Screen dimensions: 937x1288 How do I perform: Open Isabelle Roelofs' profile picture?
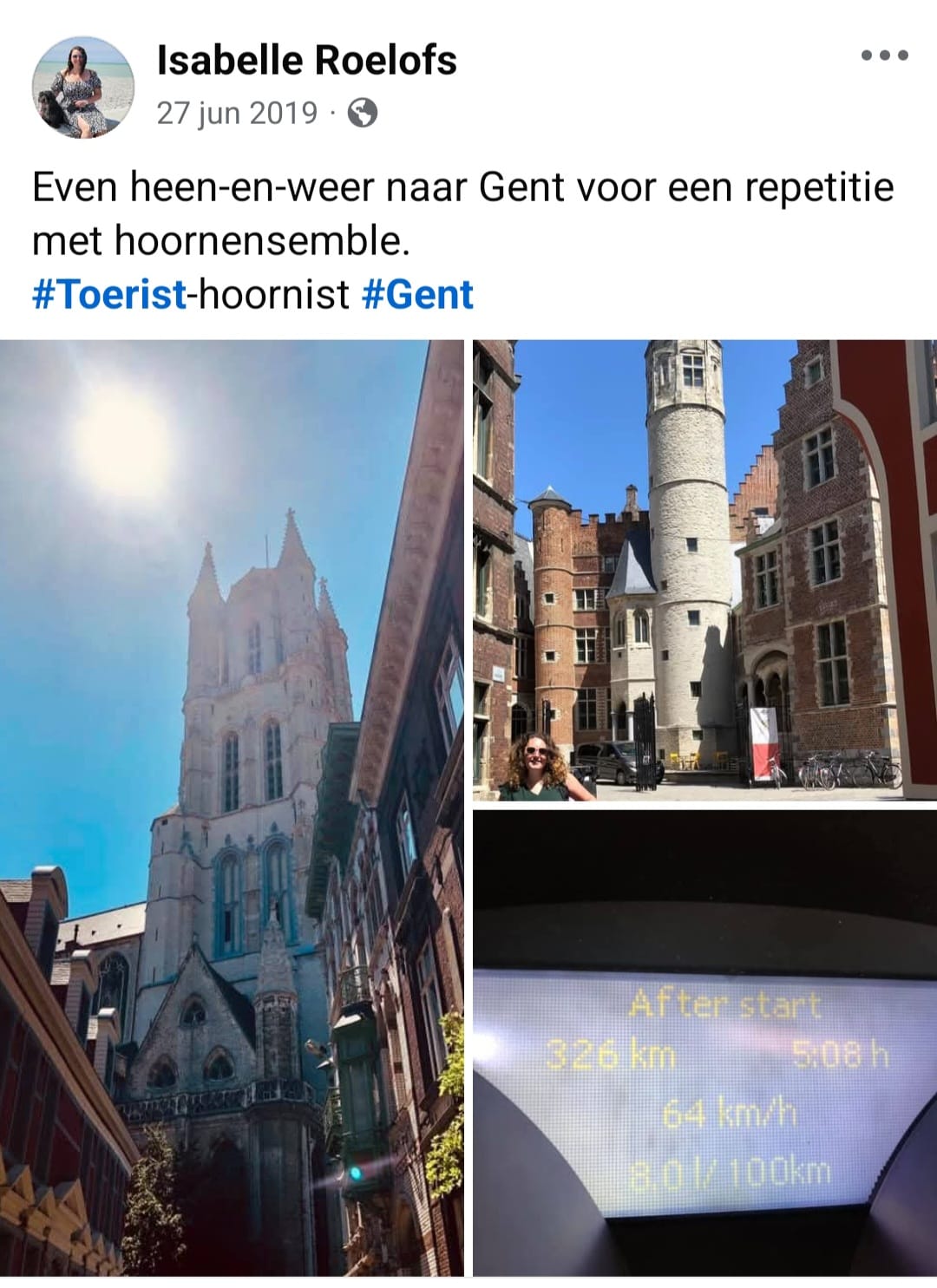pyautogui.click(x=83, y=87)
